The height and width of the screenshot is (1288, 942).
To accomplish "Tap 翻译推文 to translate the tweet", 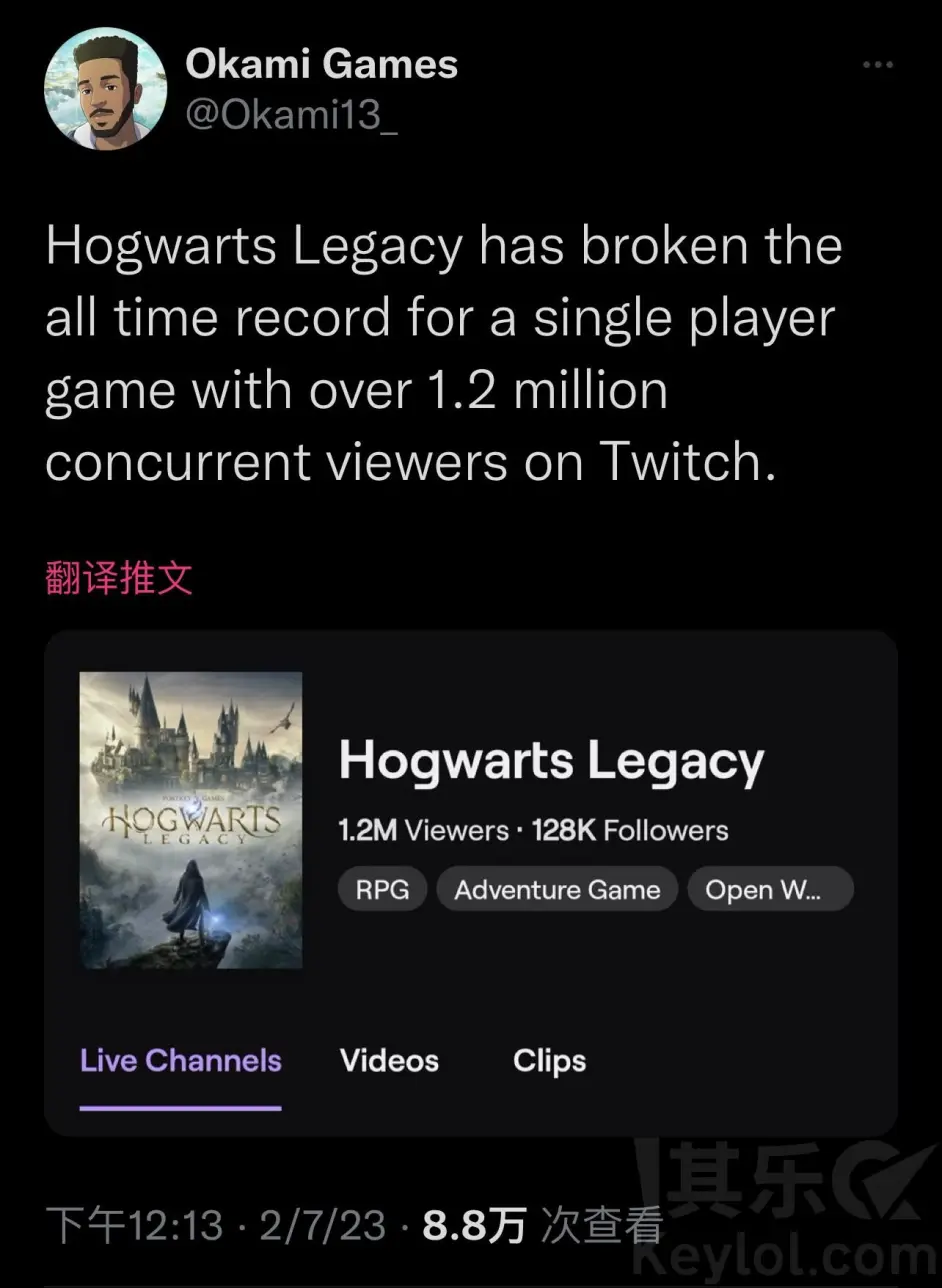I will point(119,578).
